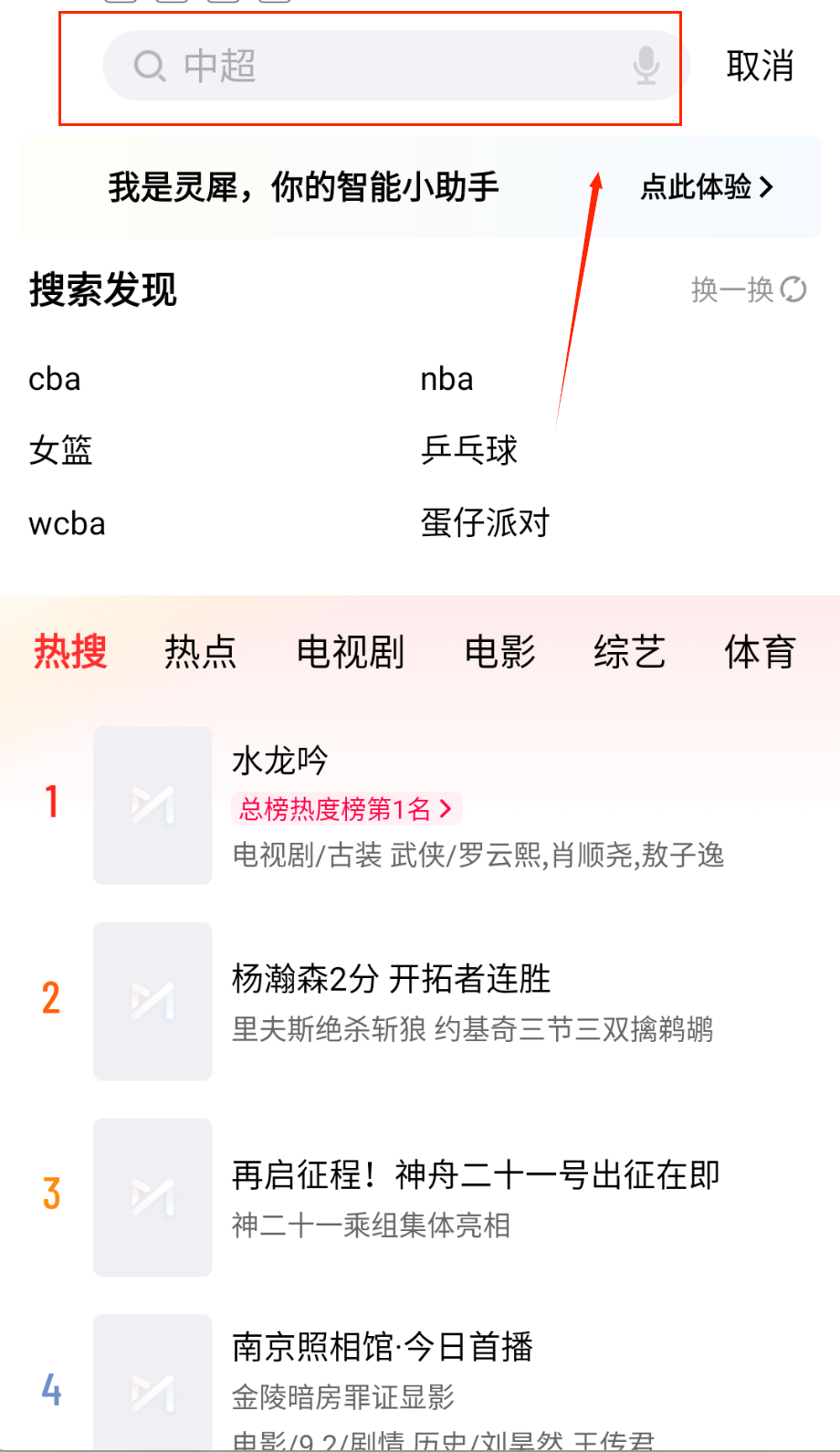840x1452 pixels.
Task: Cancel search with 取消
Action: click(x=760, y=66)
